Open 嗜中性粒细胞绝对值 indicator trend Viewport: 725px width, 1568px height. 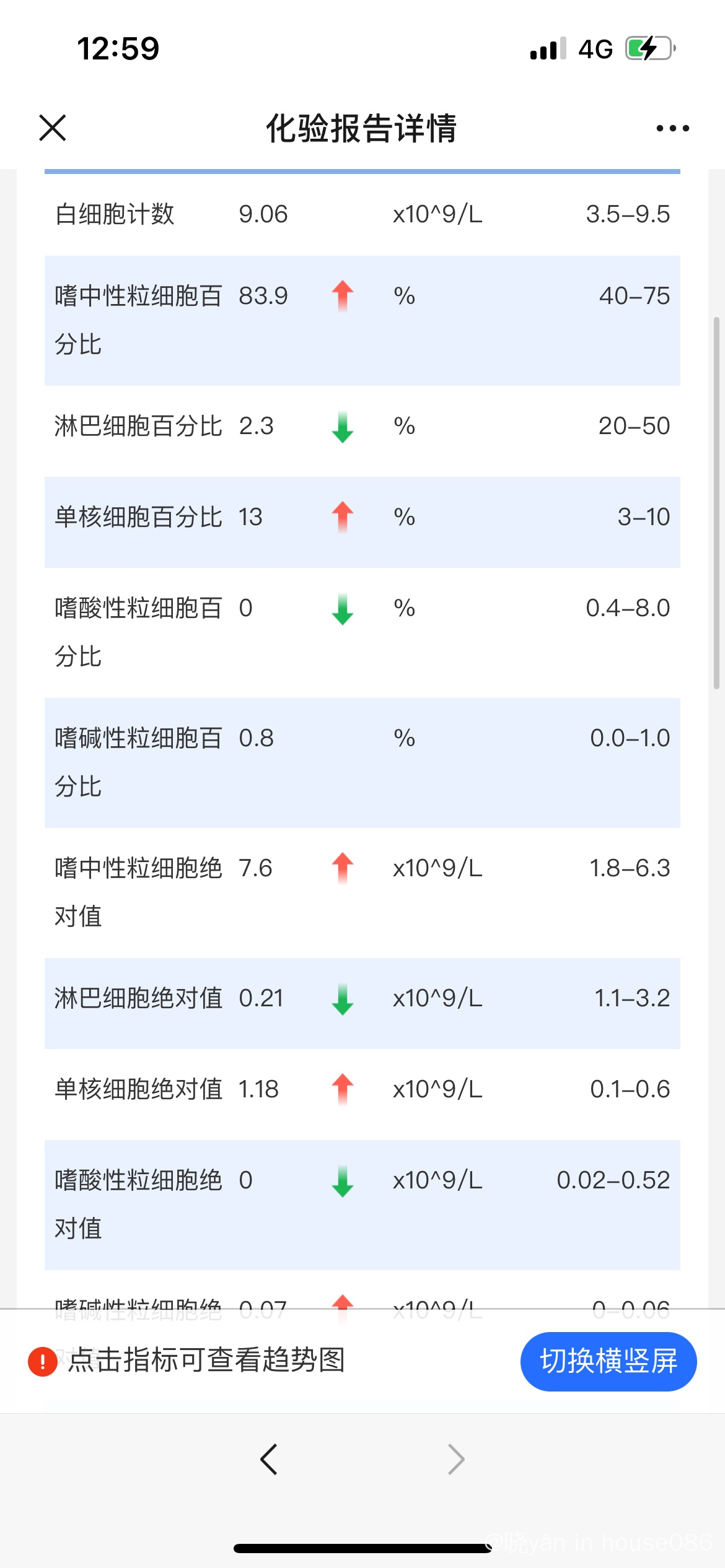pos(362,893)
